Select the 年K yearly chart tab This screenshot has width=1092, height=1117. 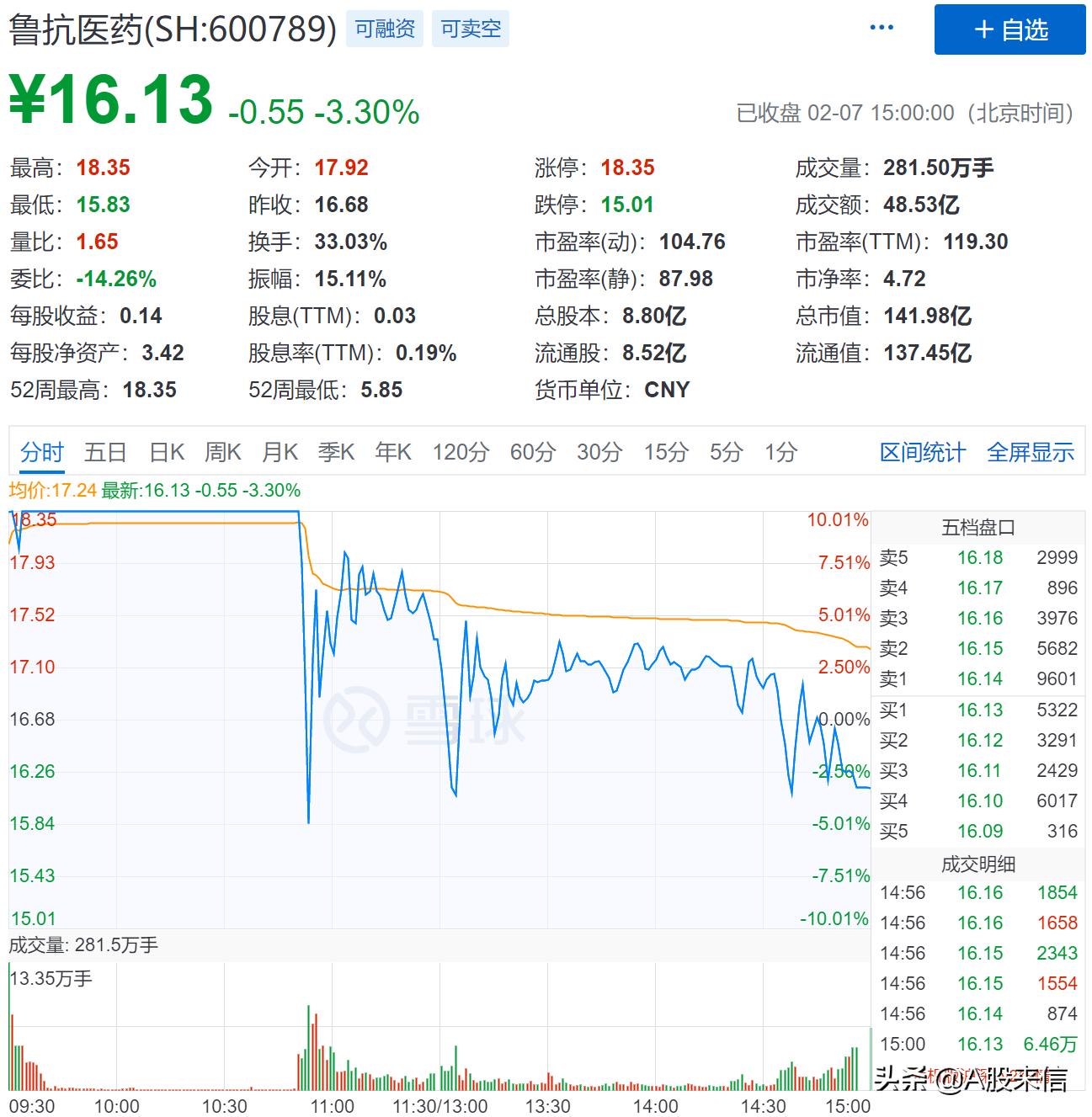point(392,452)
